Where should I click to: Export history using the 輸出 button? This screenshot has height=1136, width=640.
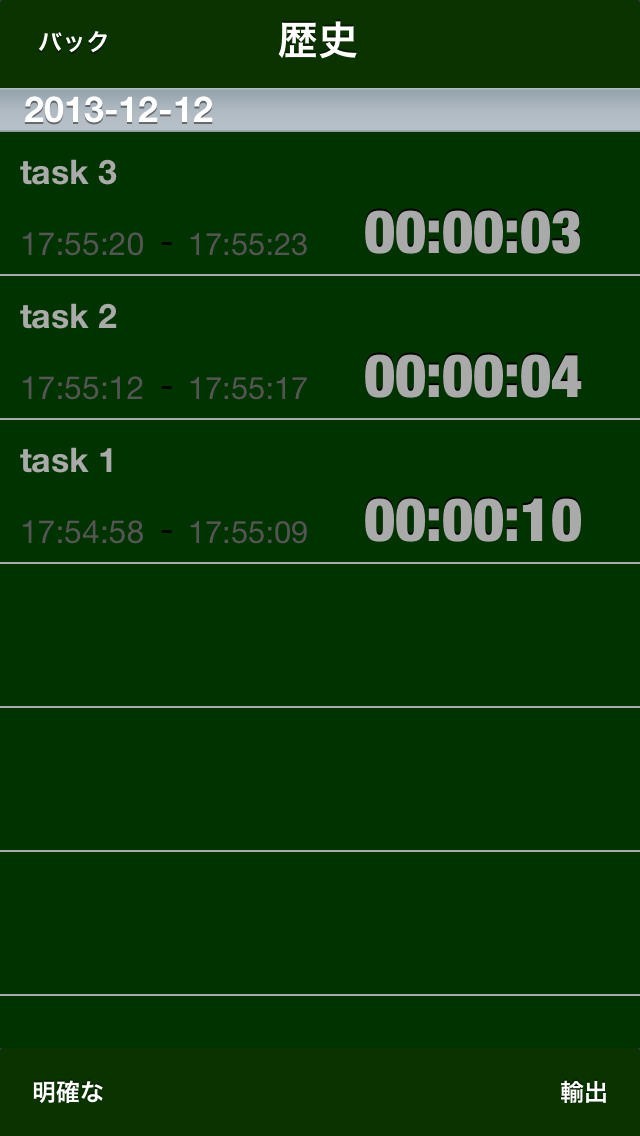point(583,1091)
